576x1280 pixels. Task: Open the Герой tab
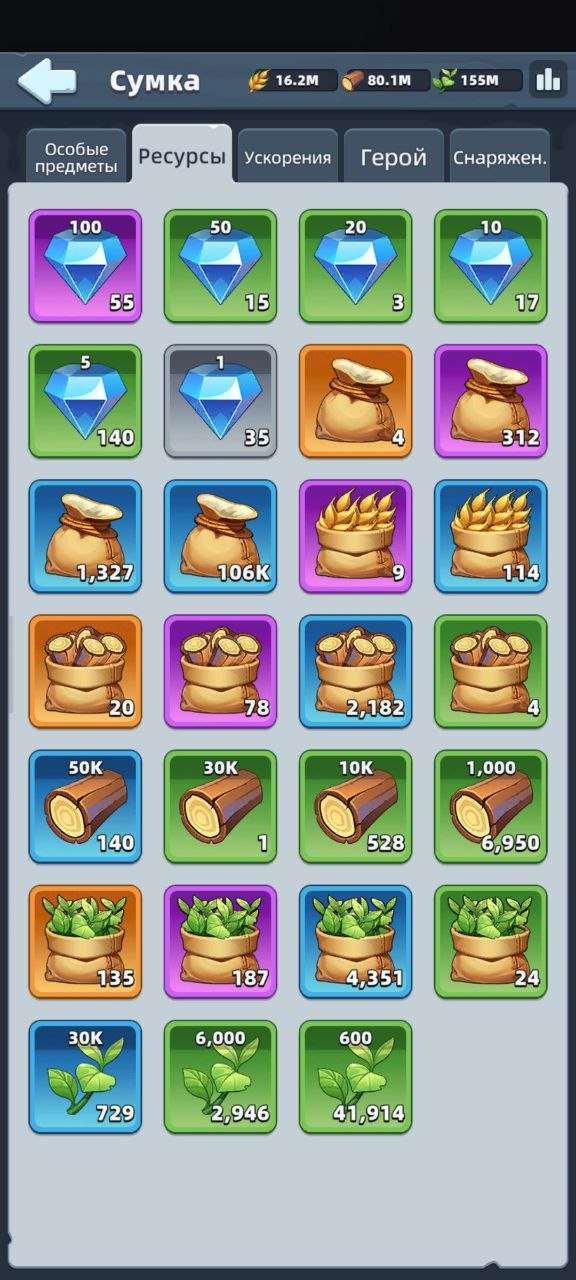[394, 157]
